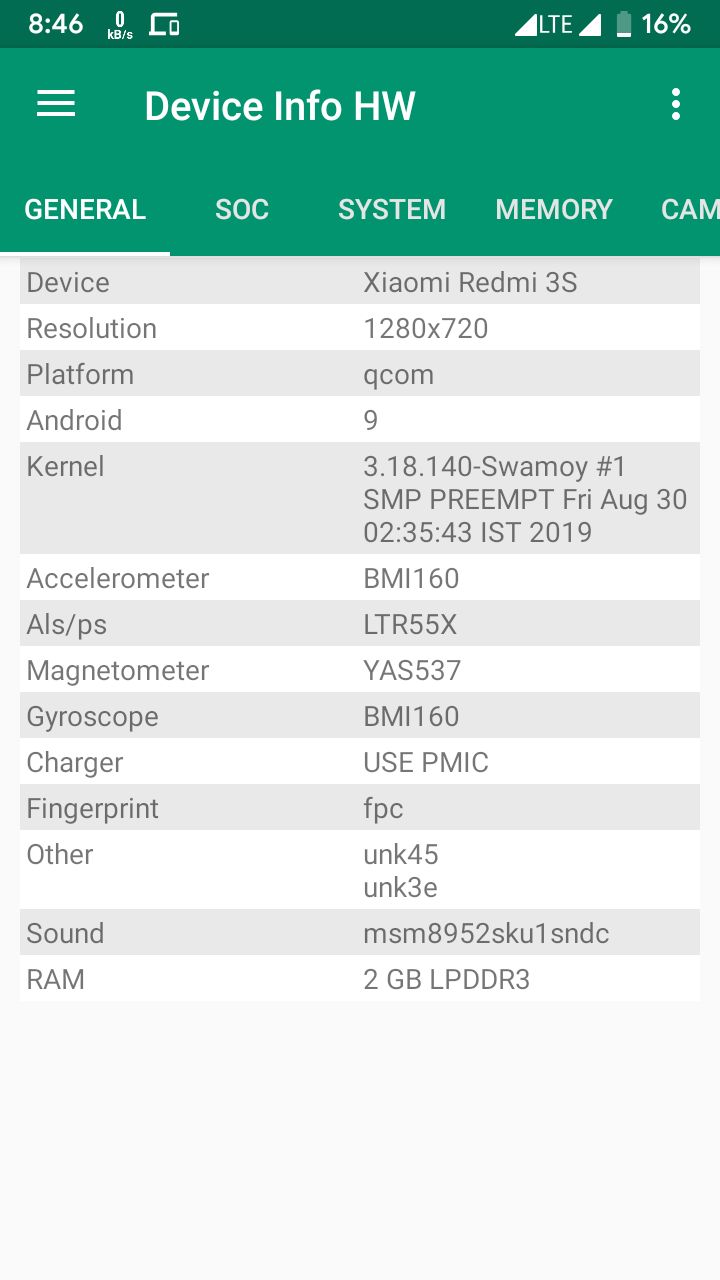Open the overflow menu

click(676, 105)
